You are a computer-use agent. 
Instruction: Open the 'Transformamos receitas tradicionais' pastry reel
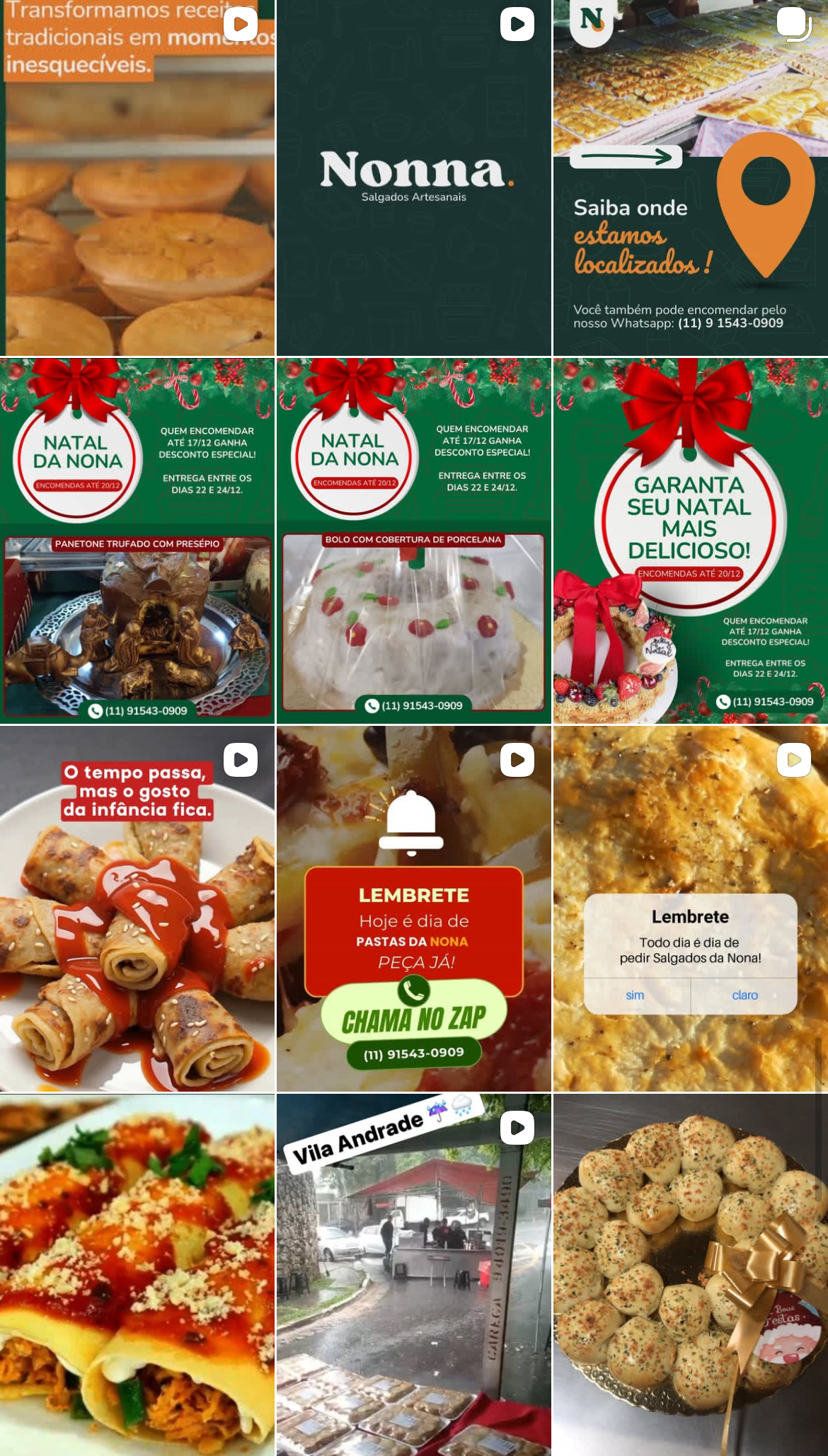coord(137,177)
